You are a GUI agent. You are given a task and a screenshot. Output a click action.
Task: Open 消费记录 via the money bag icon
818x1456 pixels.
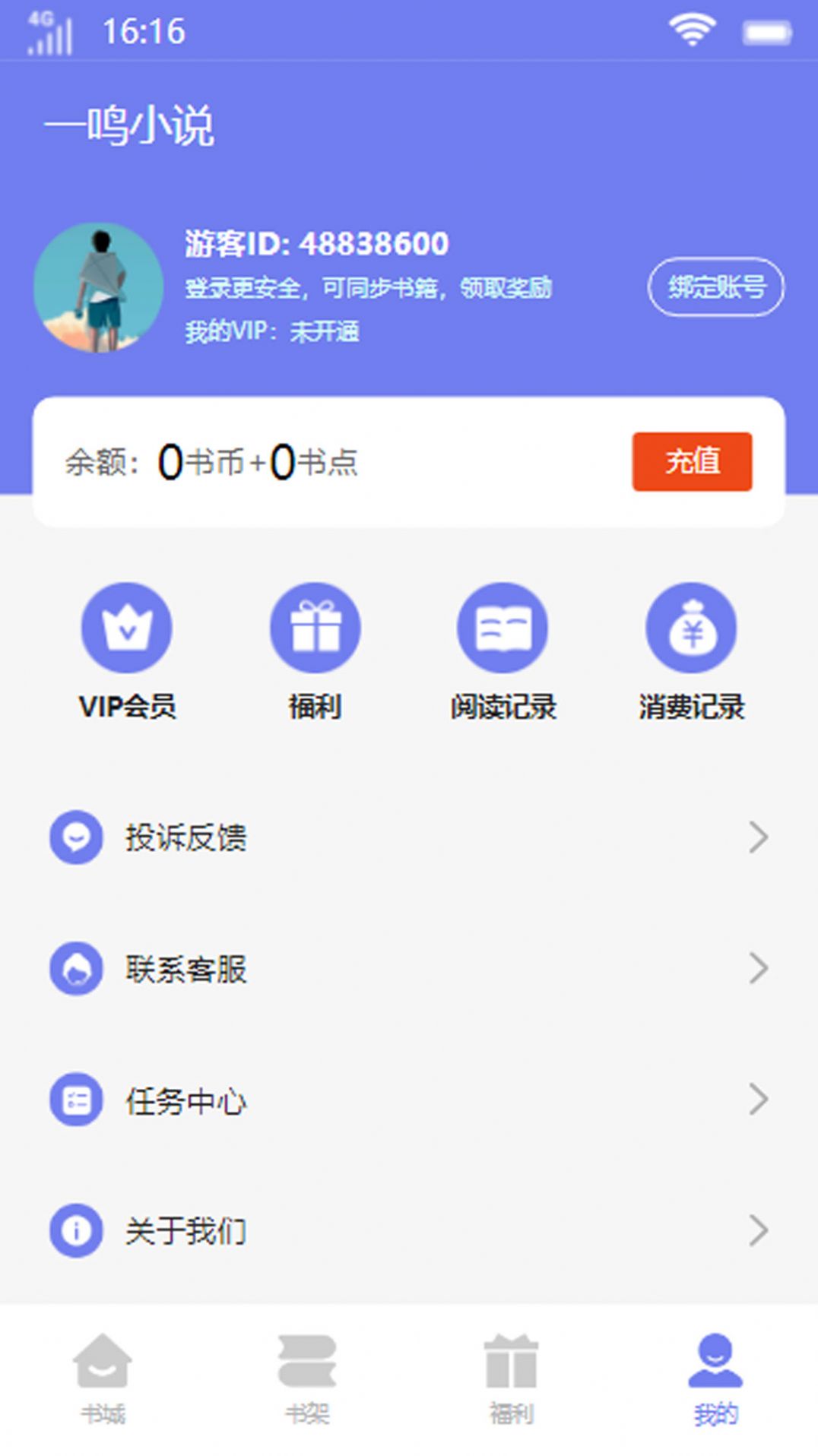pos(690,627)
